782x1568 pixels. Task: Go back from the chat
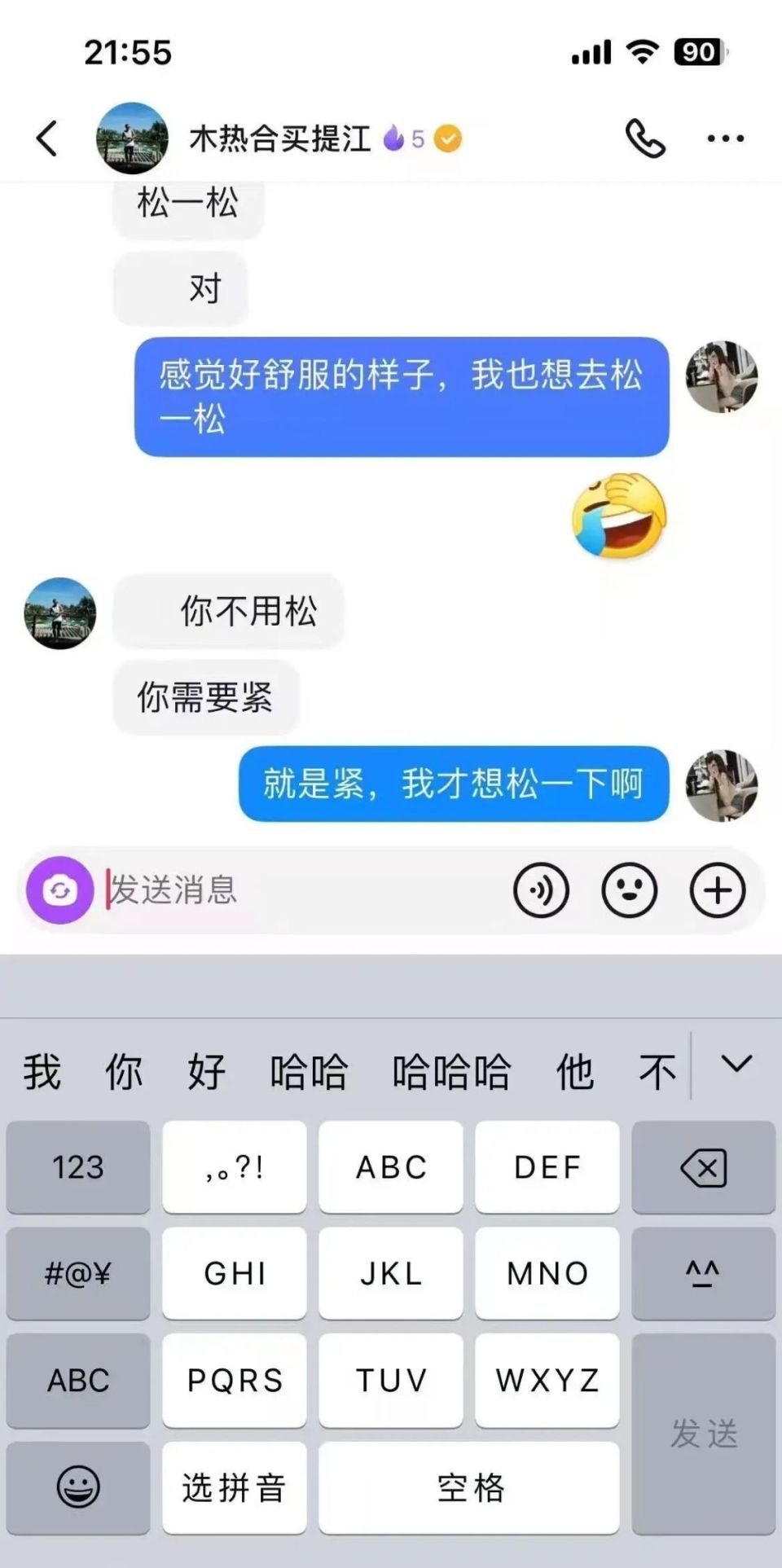pyautogui.click(x=47, y=138)
